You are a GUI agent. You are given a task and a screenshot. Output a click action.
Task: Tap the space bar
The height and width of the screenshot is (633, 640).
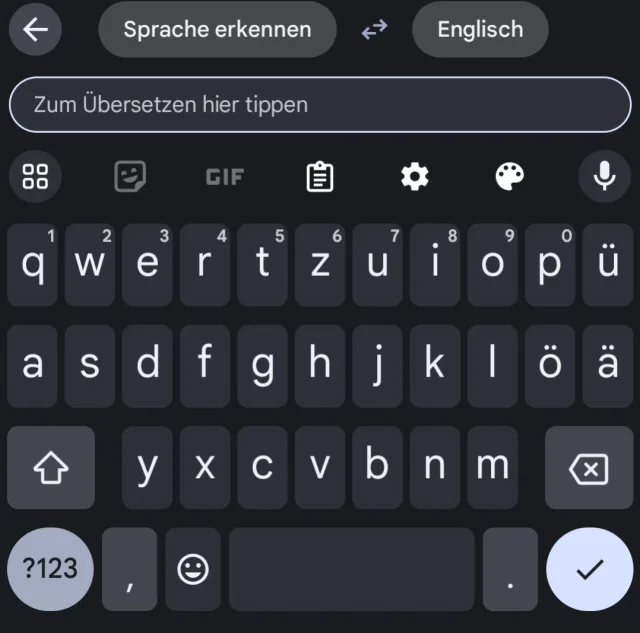(x=351, y=569)
